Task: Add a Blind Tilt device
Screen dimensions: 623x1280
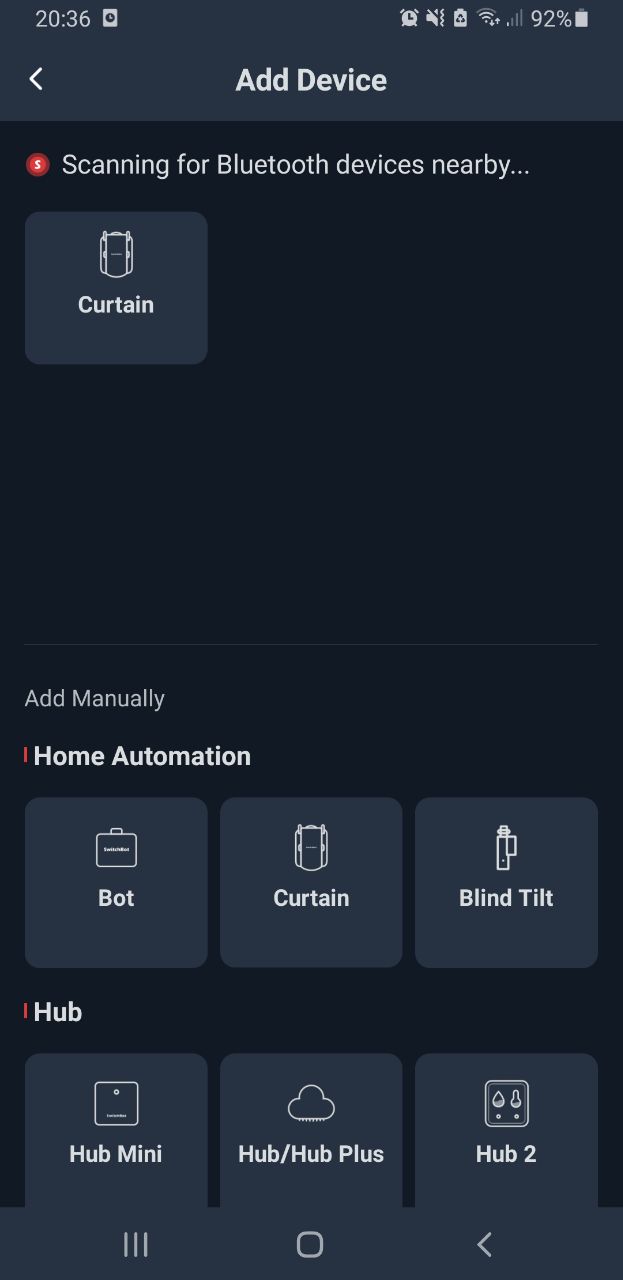Action: tap(506, 882)
